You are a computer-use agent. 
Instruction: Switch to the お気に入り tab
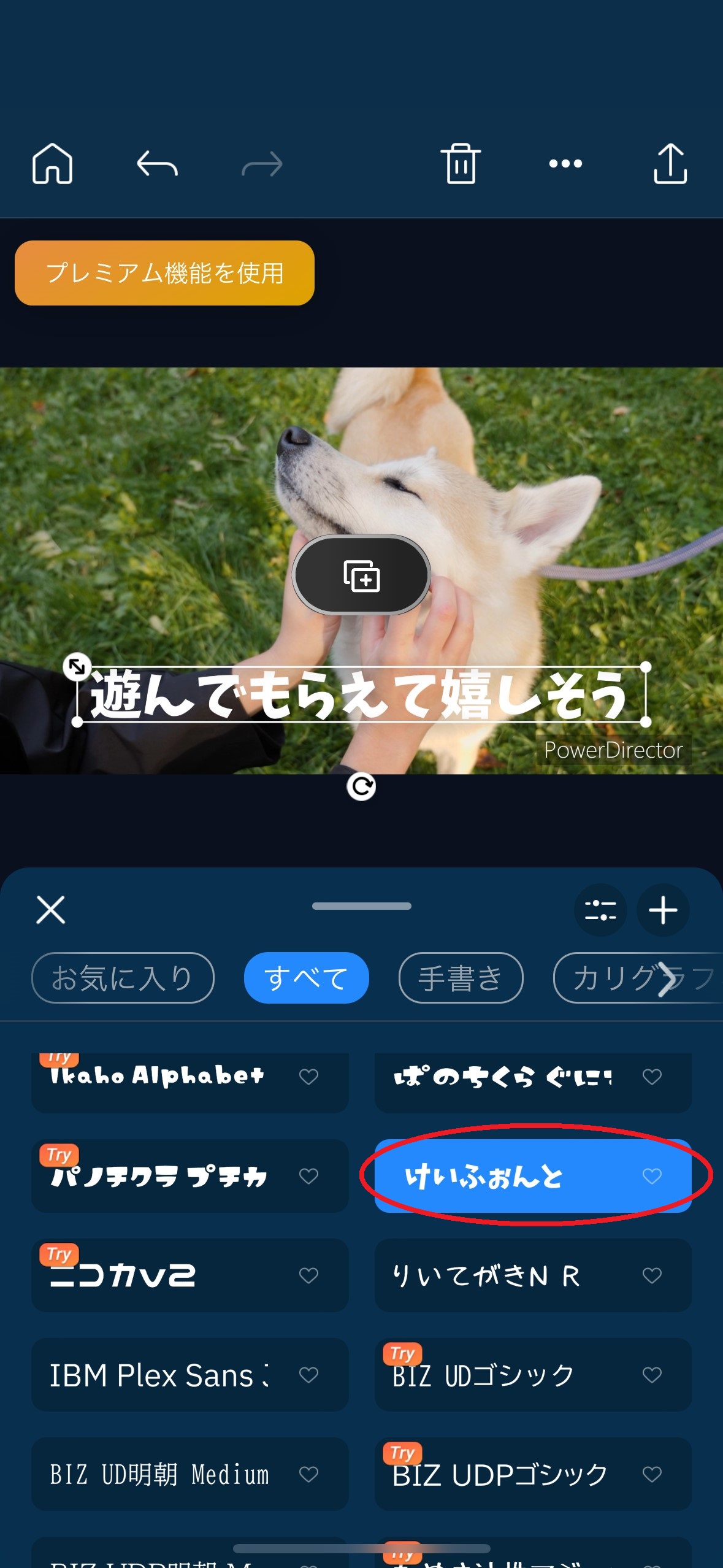coord(123,978)
